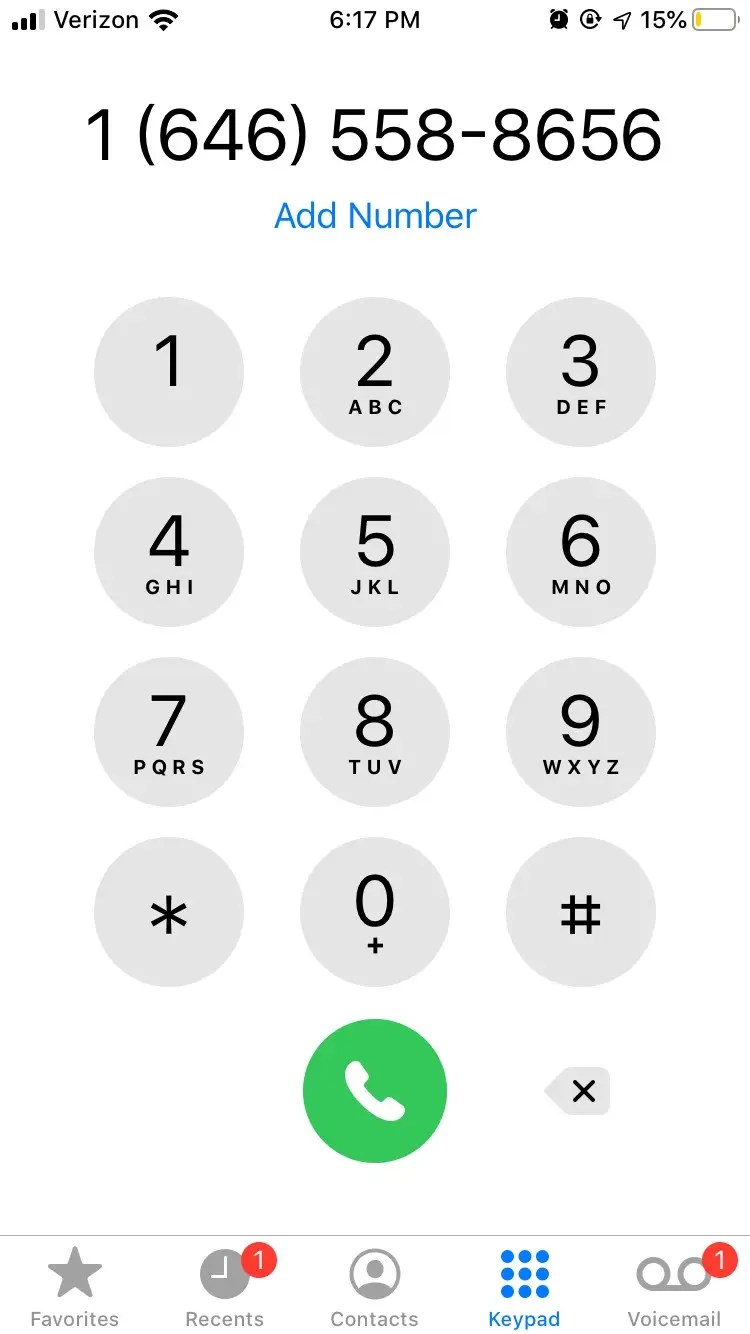Tap the number 5 key
Screen dimensions: 750x1334
[x=375, y=551]
